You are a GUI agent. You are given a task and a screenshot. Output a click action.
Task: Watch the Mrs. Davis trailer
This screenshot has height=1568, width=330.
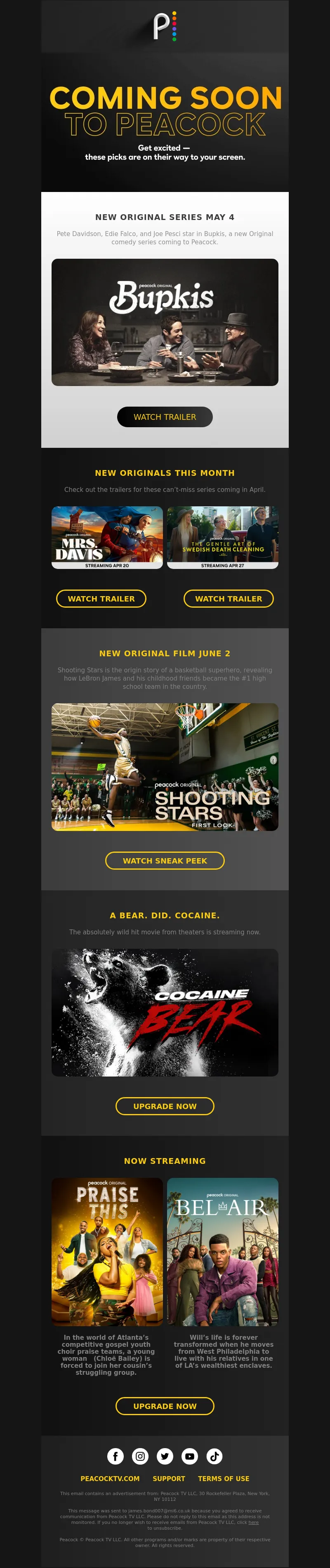[x=101, y=598]
